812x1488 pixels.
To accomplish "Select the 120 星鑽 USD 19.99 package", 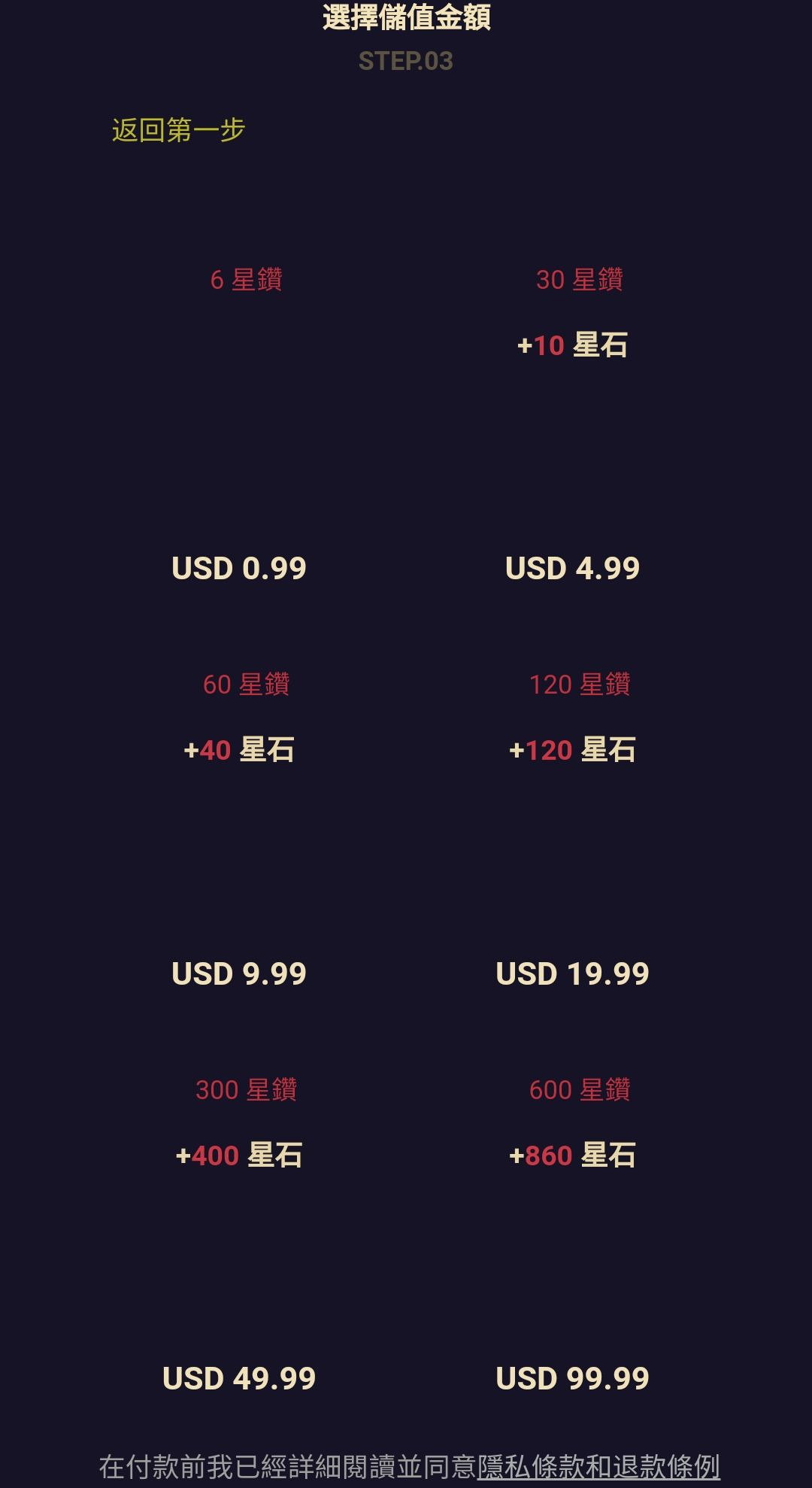I will (x=572, y=828).
